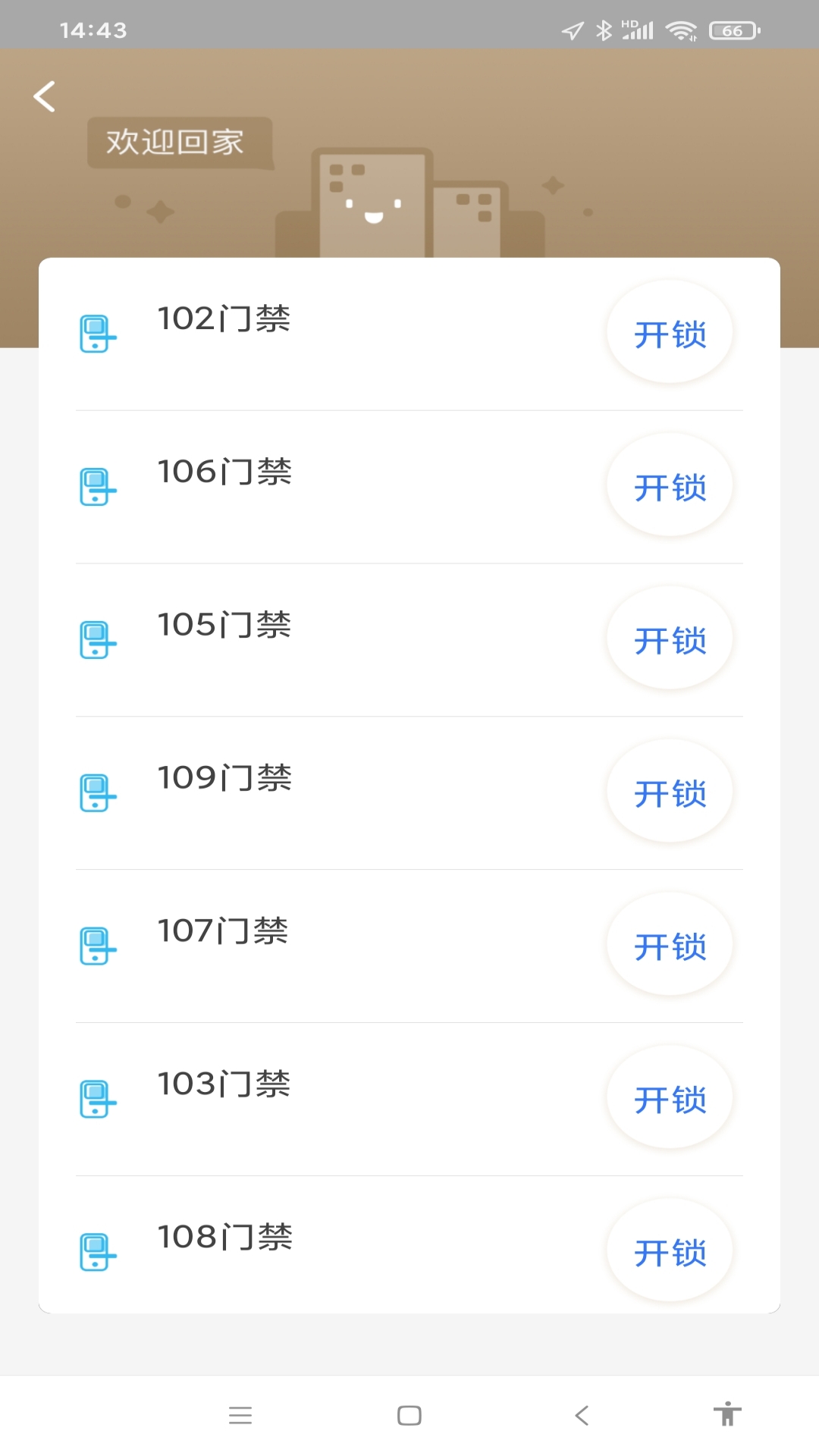The width and height of the screenshot is (819, 1456).
Task: Unlock 109门禁 access control
Action: (x=670, y=793)
